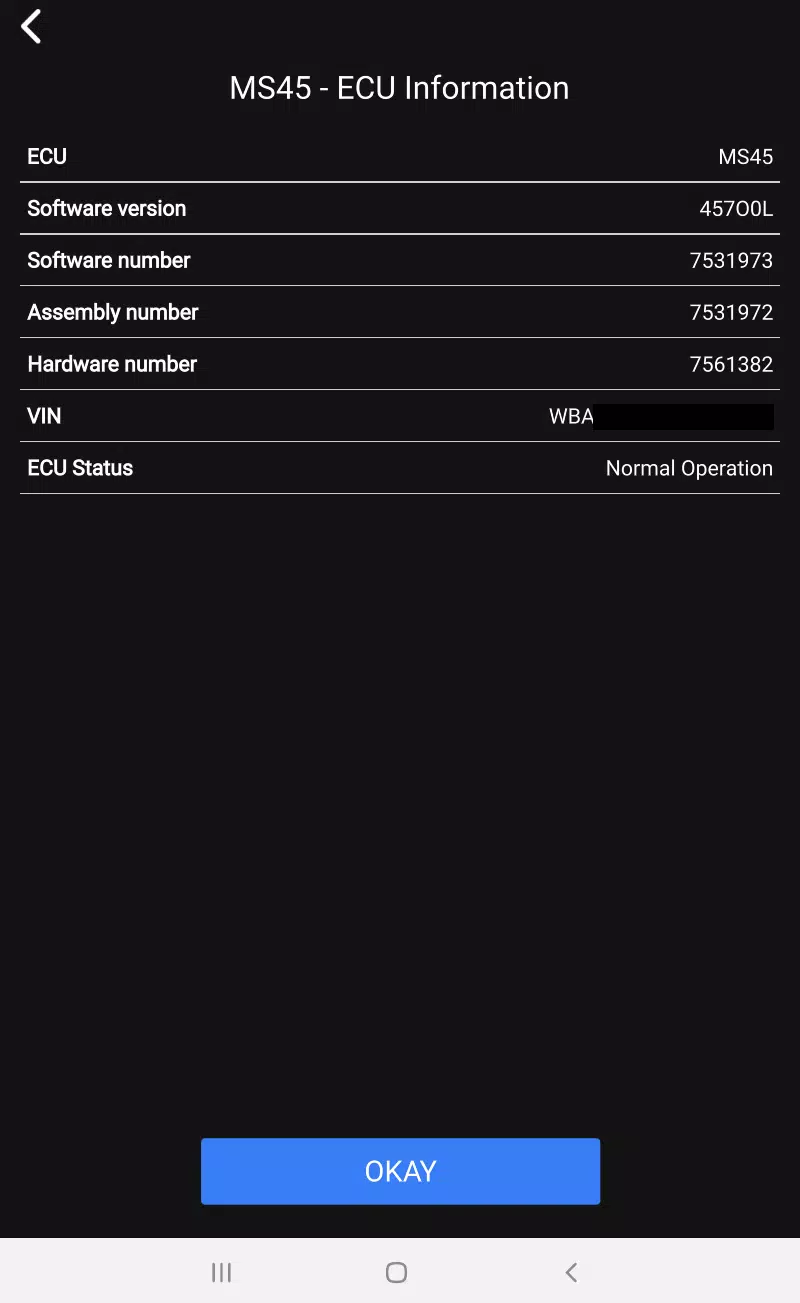The height and width of the screenshot is (1303, 800).
Task: Tap the back arrow at top left
Action: [x=30, y=26]
